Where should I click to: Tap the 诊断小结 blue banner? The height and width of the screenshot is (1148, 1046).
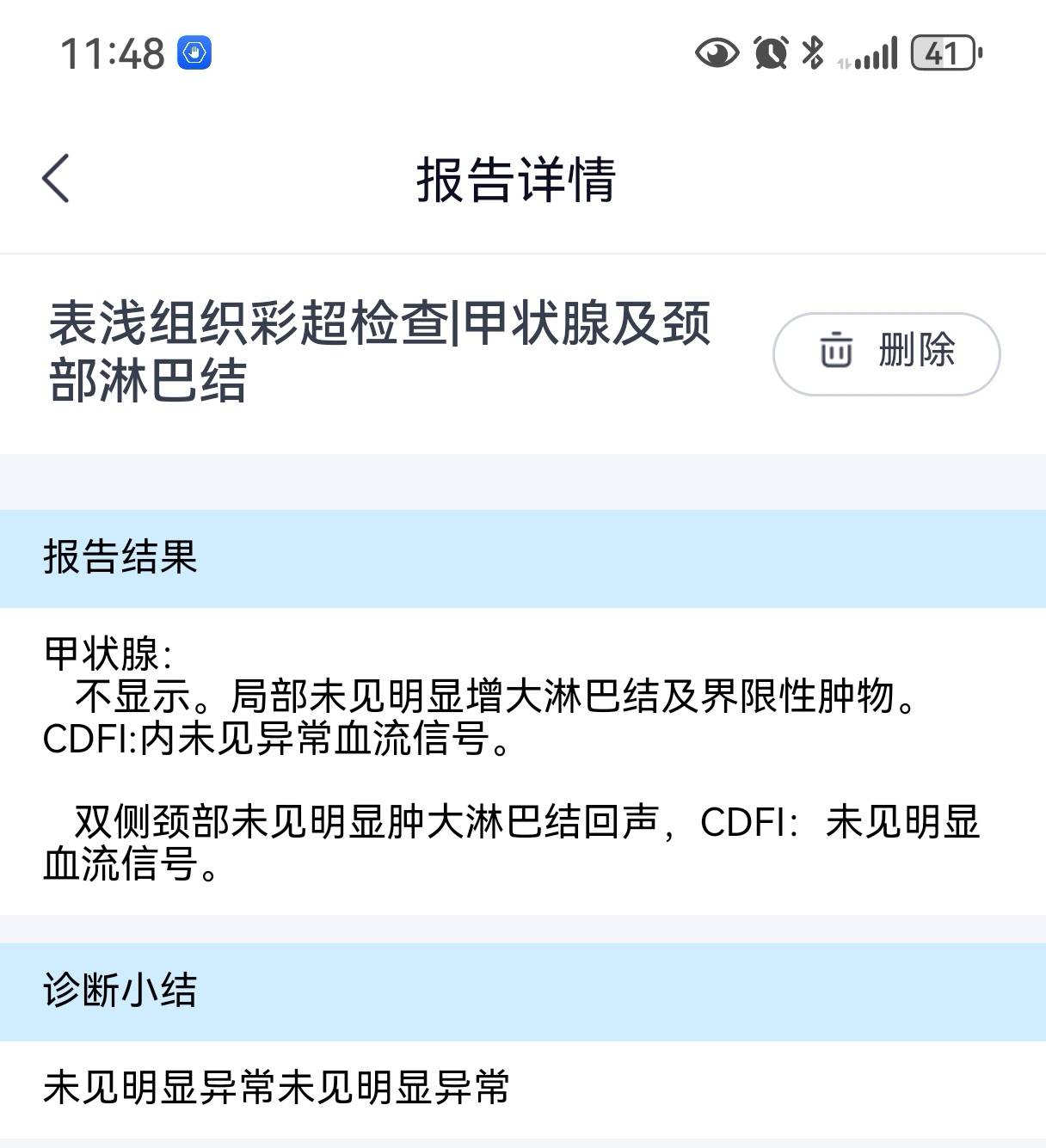click(523, 991)
